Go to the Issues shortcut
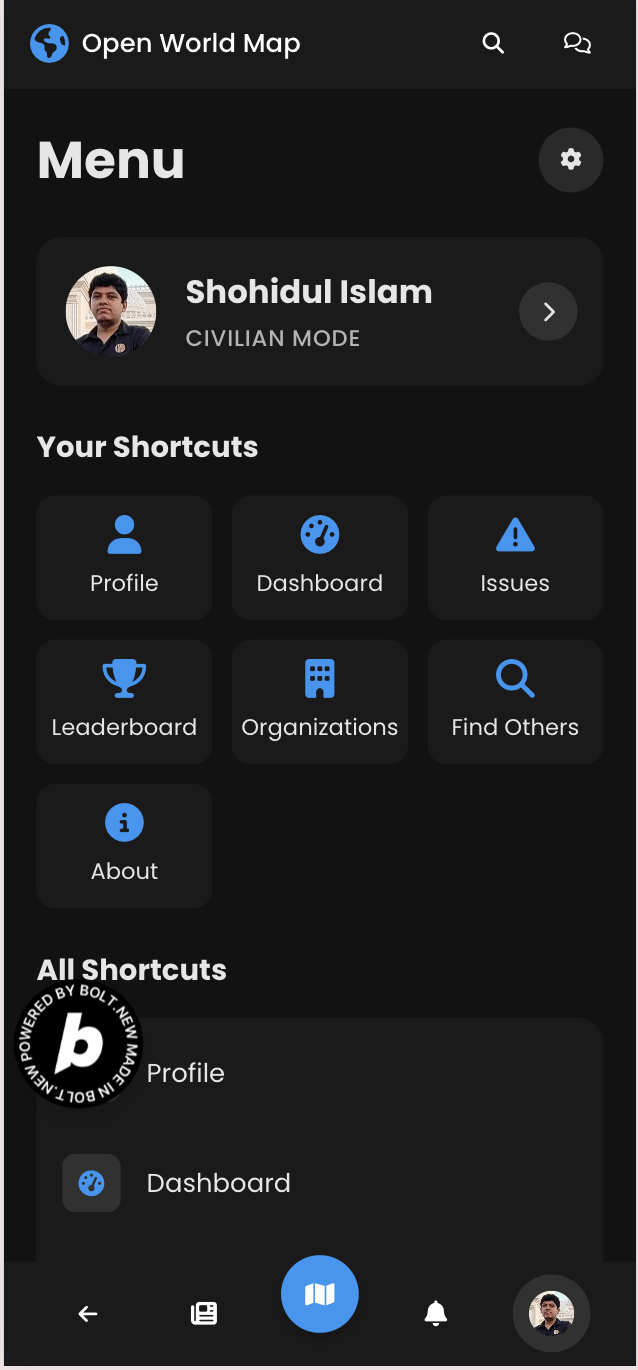The height and width of the screenshot is (1370, 638). point(515,557)
